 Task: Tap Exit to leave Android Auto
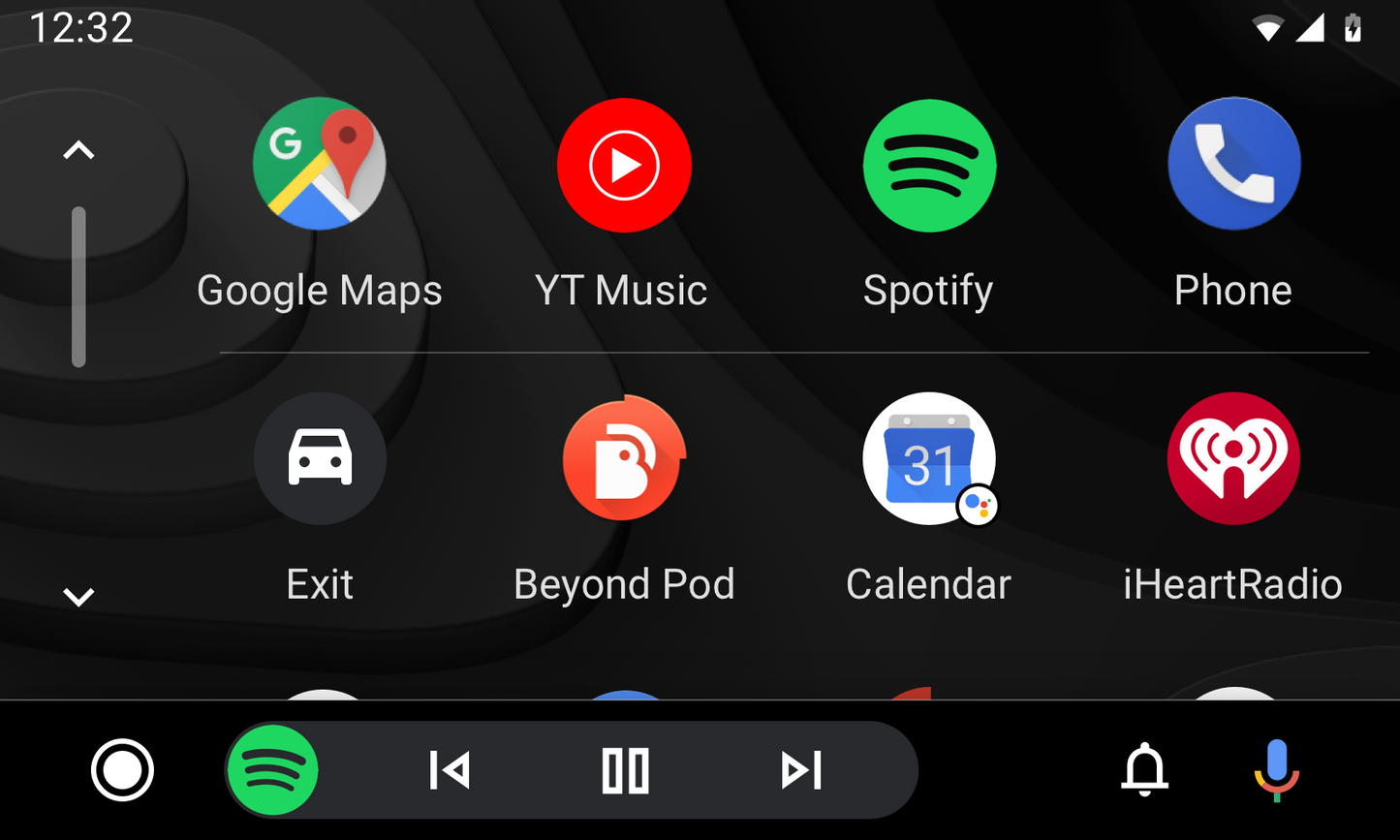click(320, 458)
